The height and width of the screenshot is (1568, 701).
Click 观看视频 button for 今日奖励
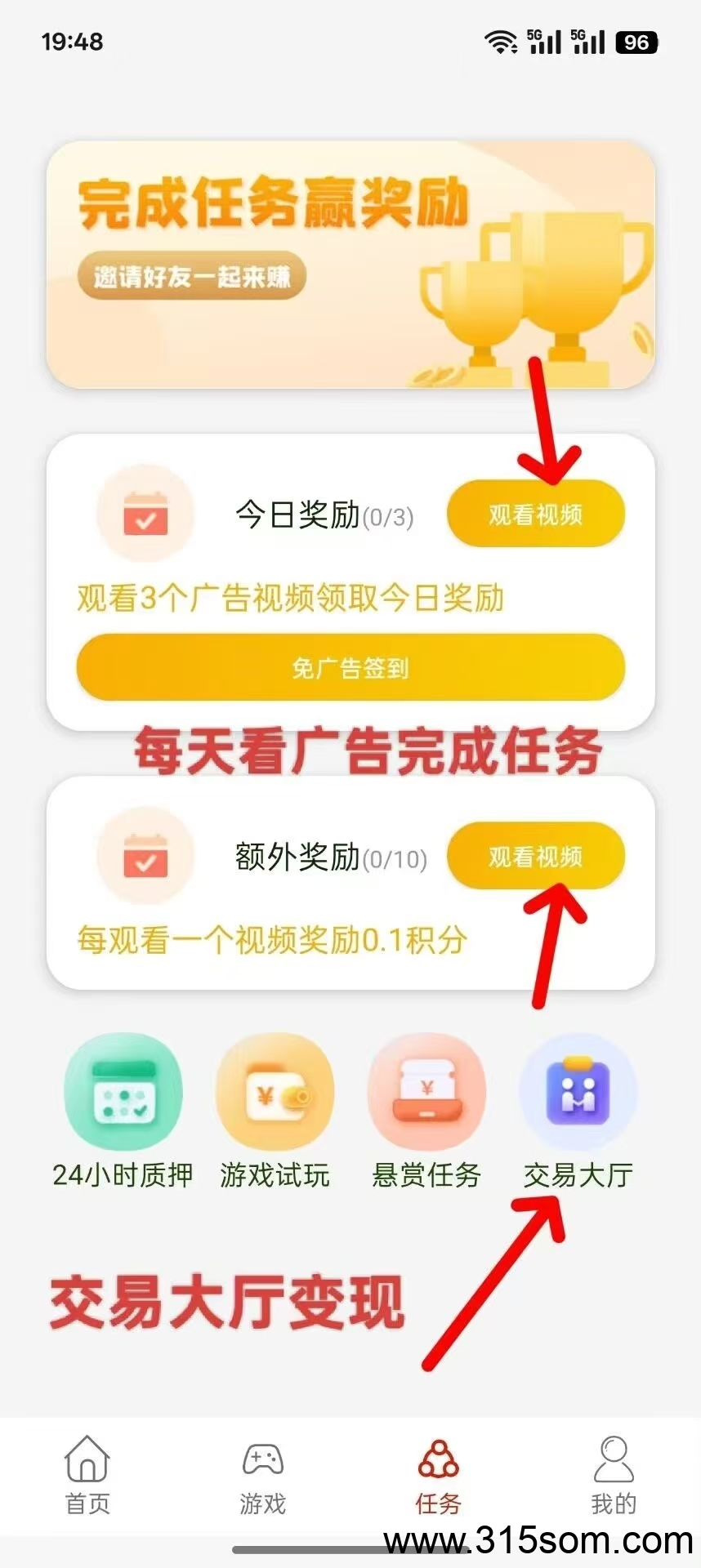[535, 514]
